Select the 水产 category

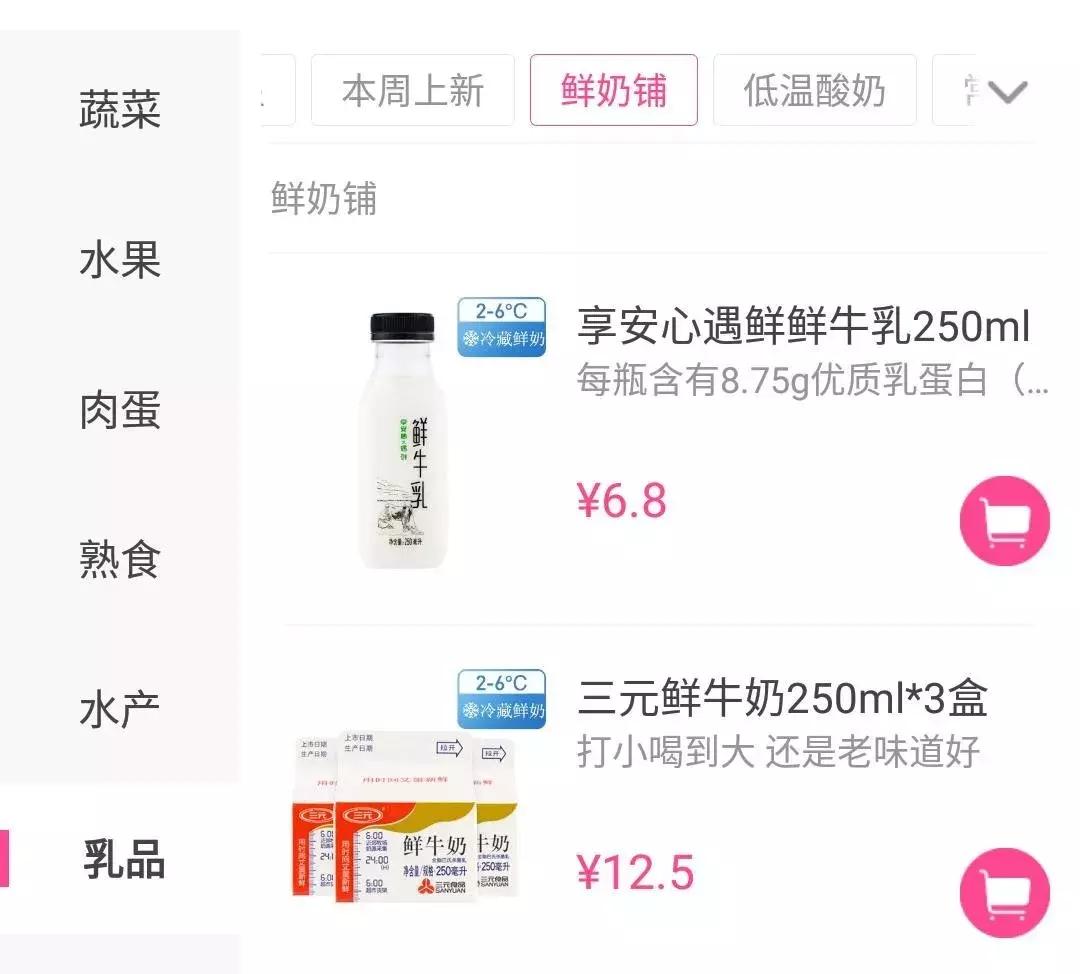point(120,710)
